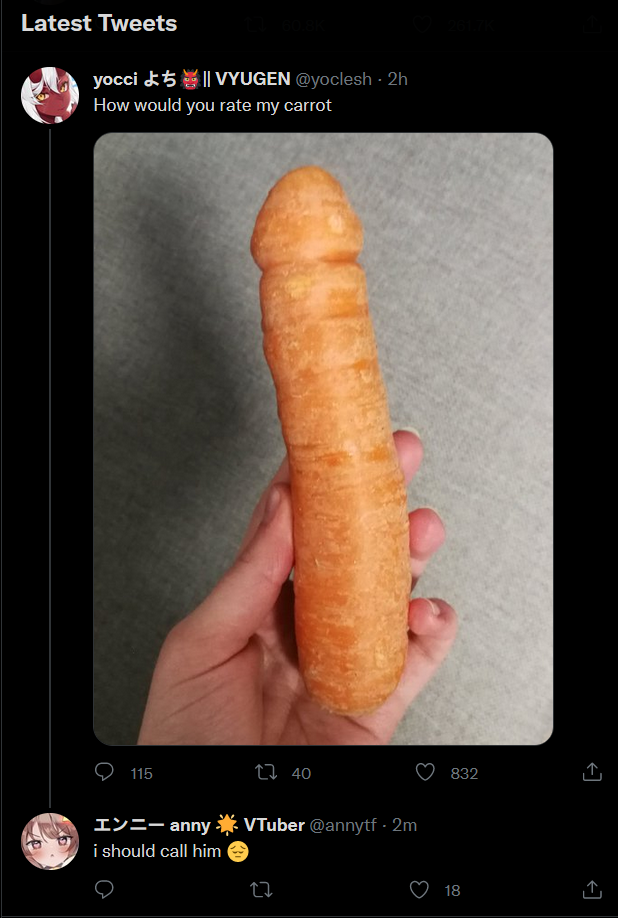Retweet yocci's carrot tweet
The width and height of the screenshot is (618, 918).
266,772
